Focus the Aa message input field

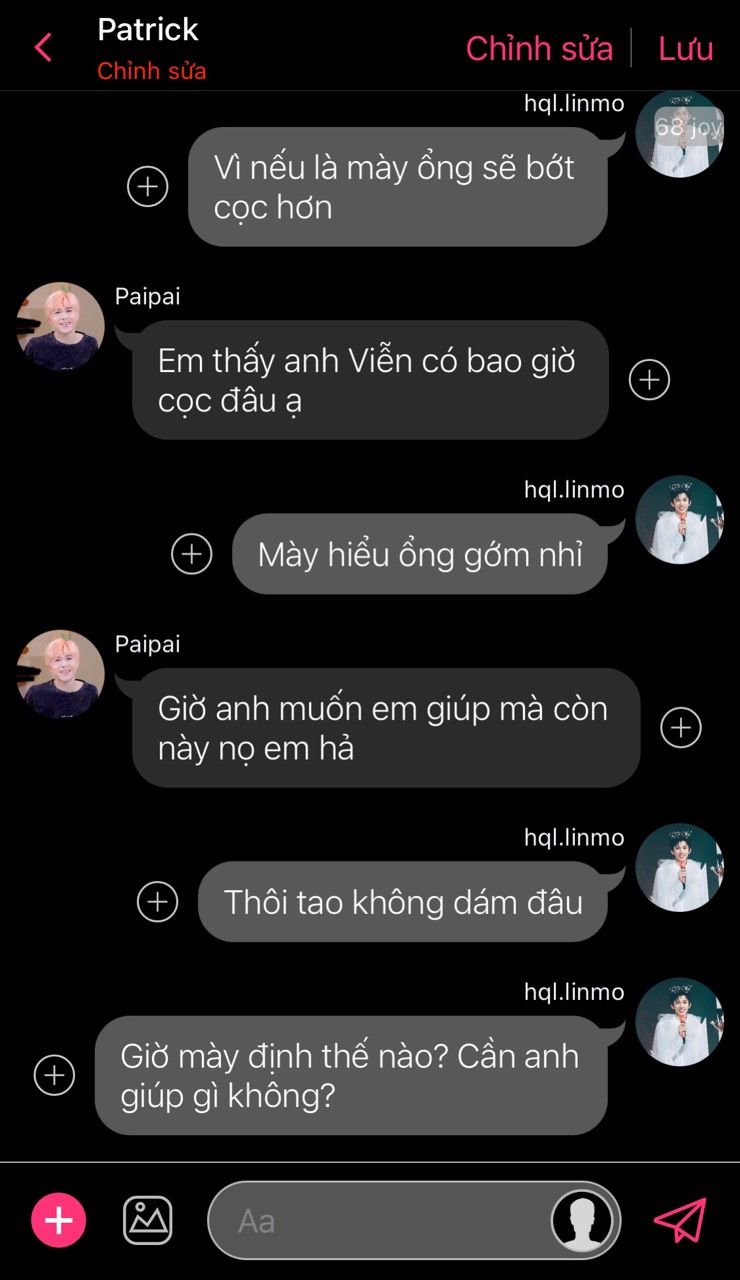pos(380,1220)
